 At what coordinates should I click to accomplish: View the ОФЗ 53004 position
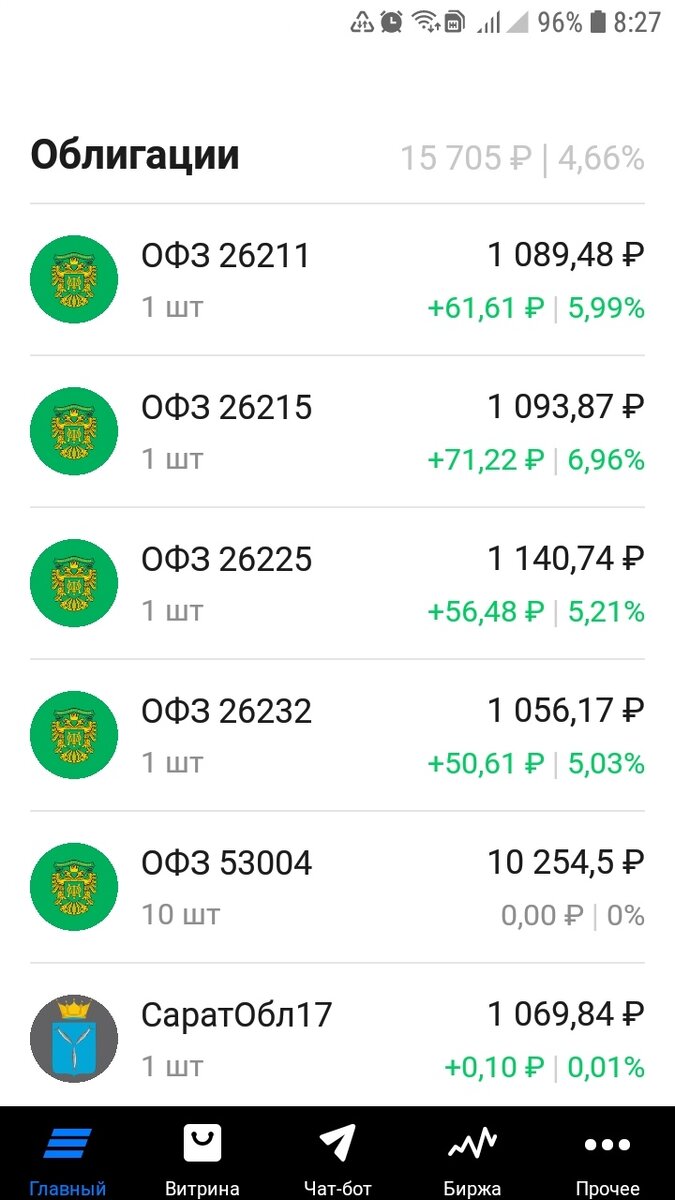337,888
